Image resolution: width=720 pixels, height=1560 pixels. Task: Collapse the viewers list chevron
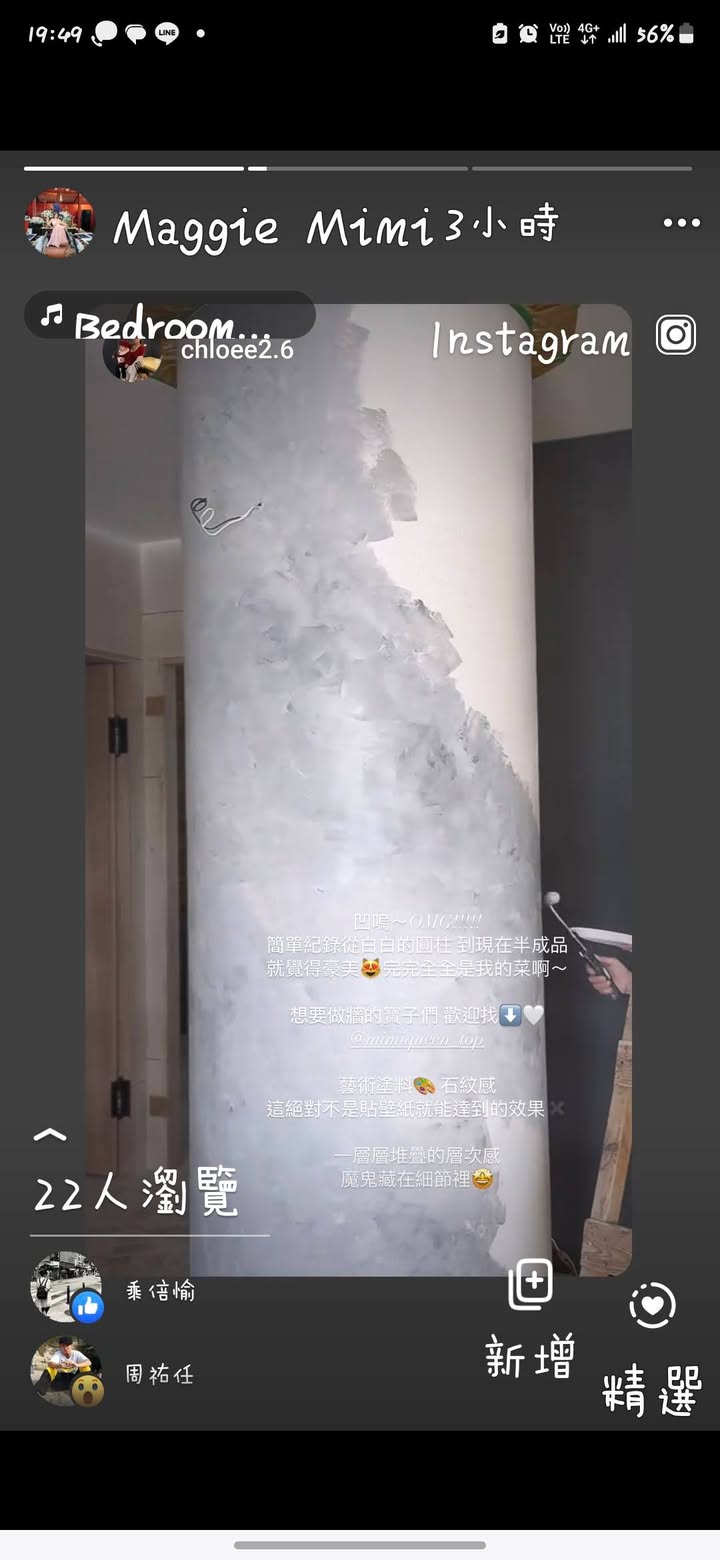tap(50, 1134)
